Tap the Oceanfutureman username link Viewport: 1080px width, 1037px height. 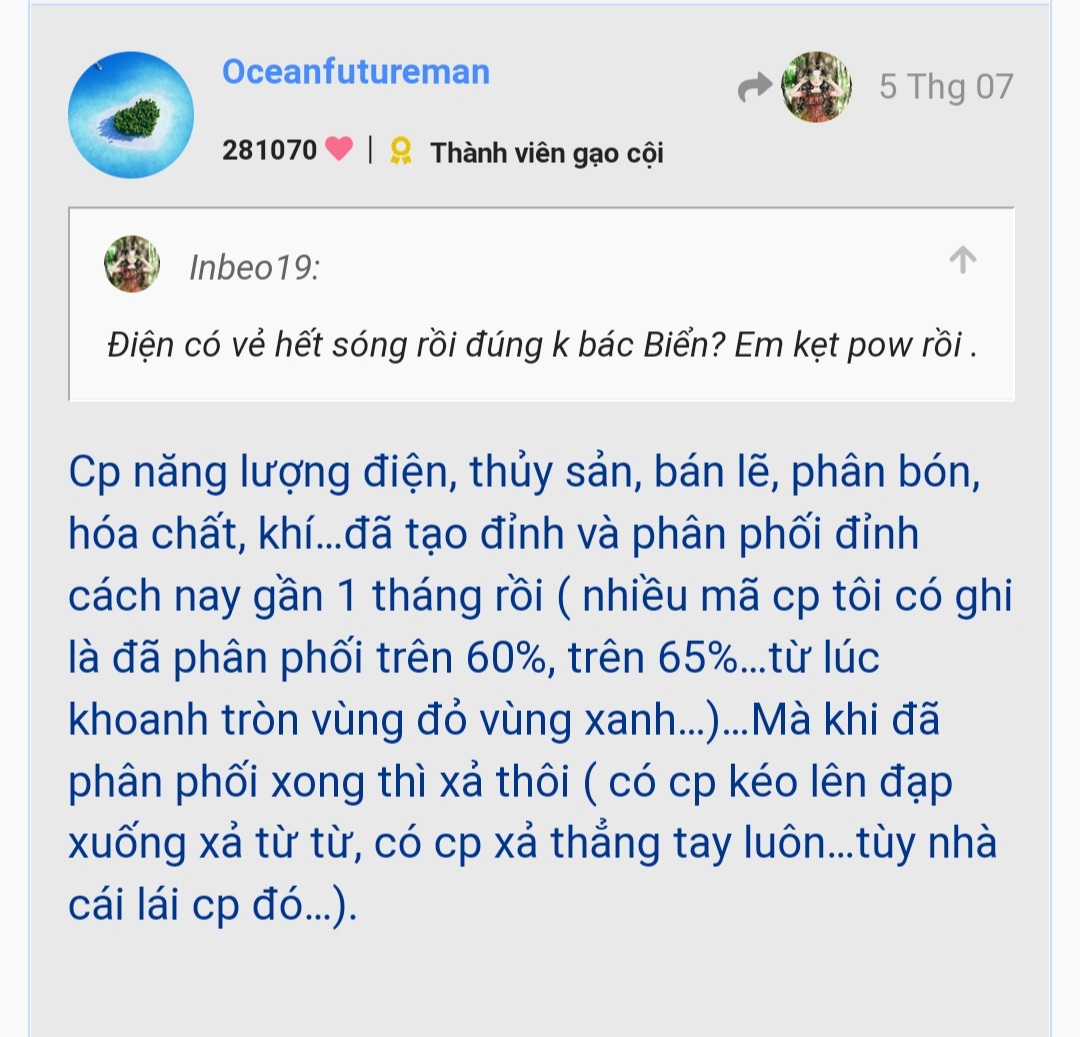pos(356,72)
